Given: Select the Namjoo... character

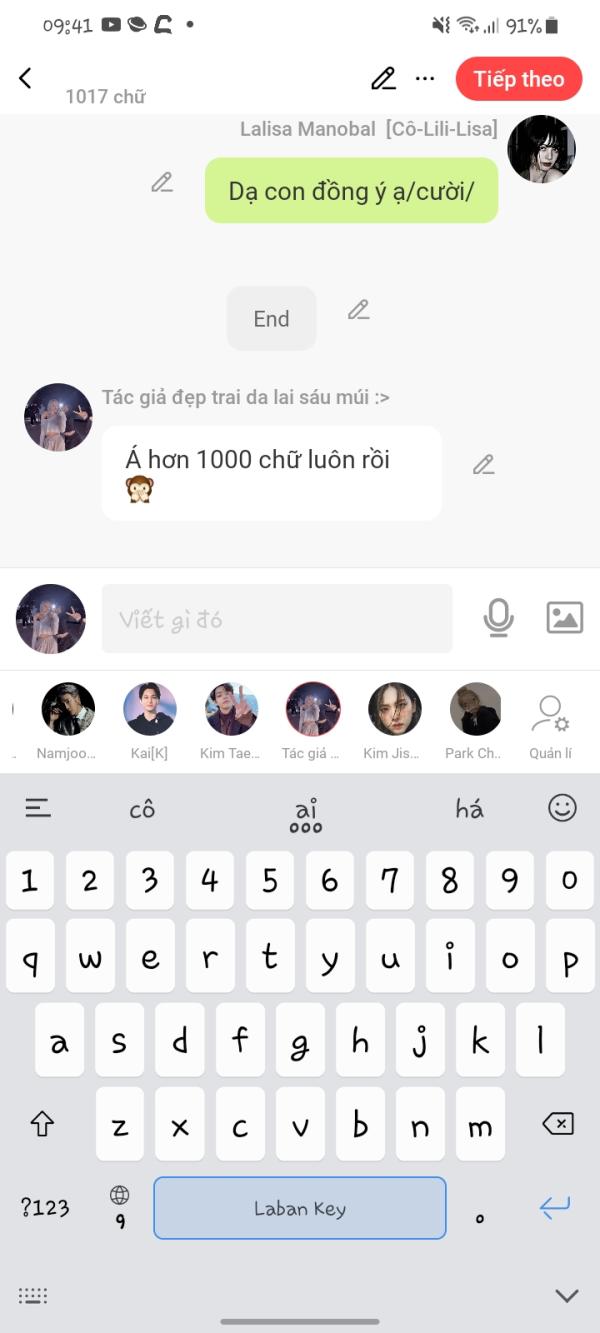Looking at the screenshot, I should pos(68,721).
